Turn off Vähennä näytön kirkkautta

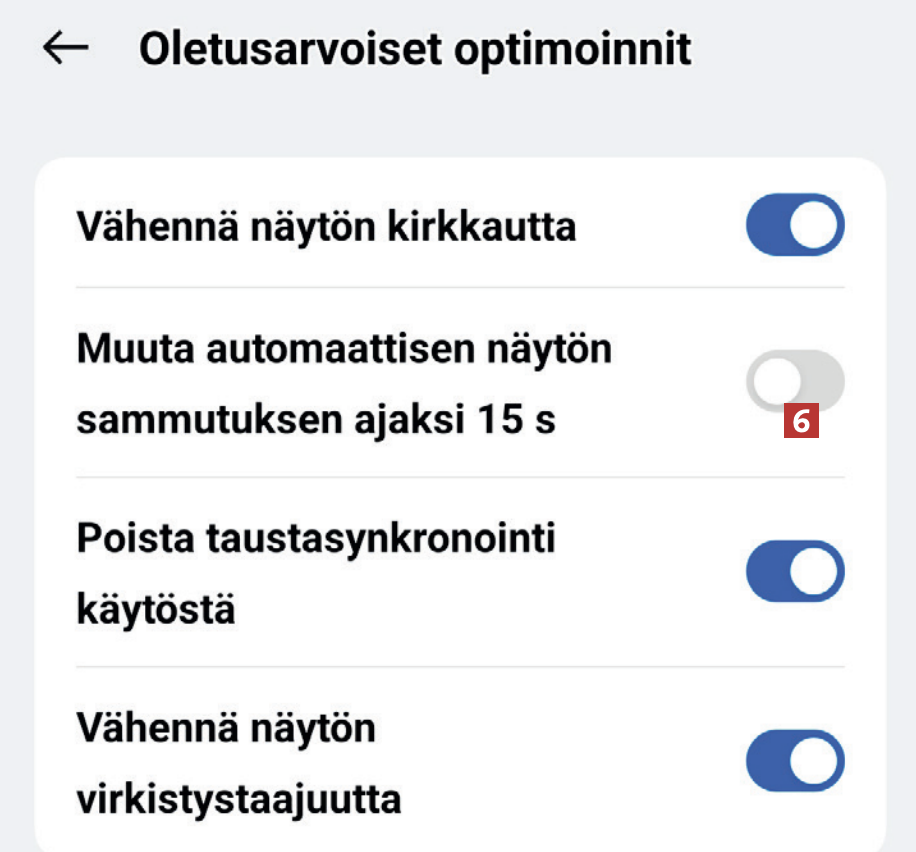795,227
